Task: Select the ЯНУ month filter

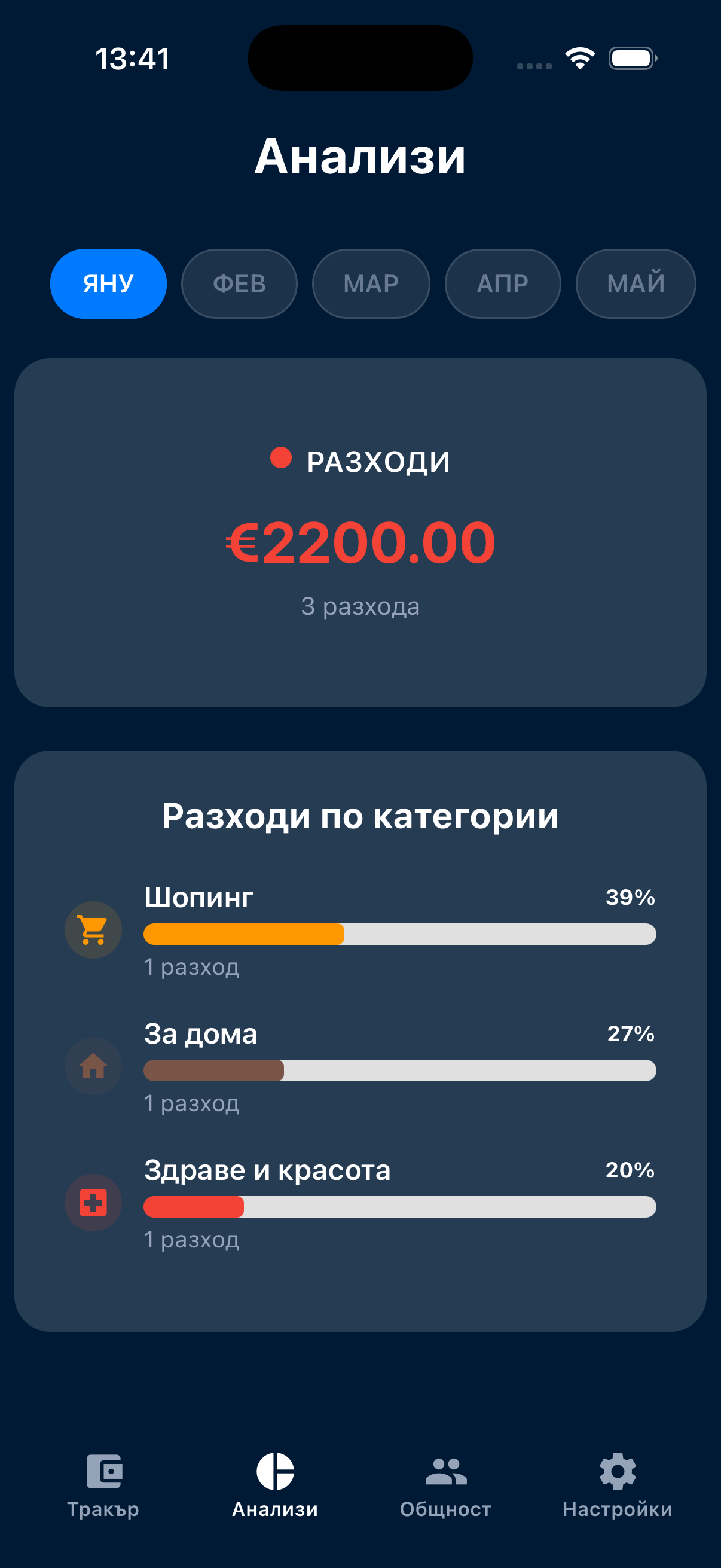Action: tap(108, 283)
